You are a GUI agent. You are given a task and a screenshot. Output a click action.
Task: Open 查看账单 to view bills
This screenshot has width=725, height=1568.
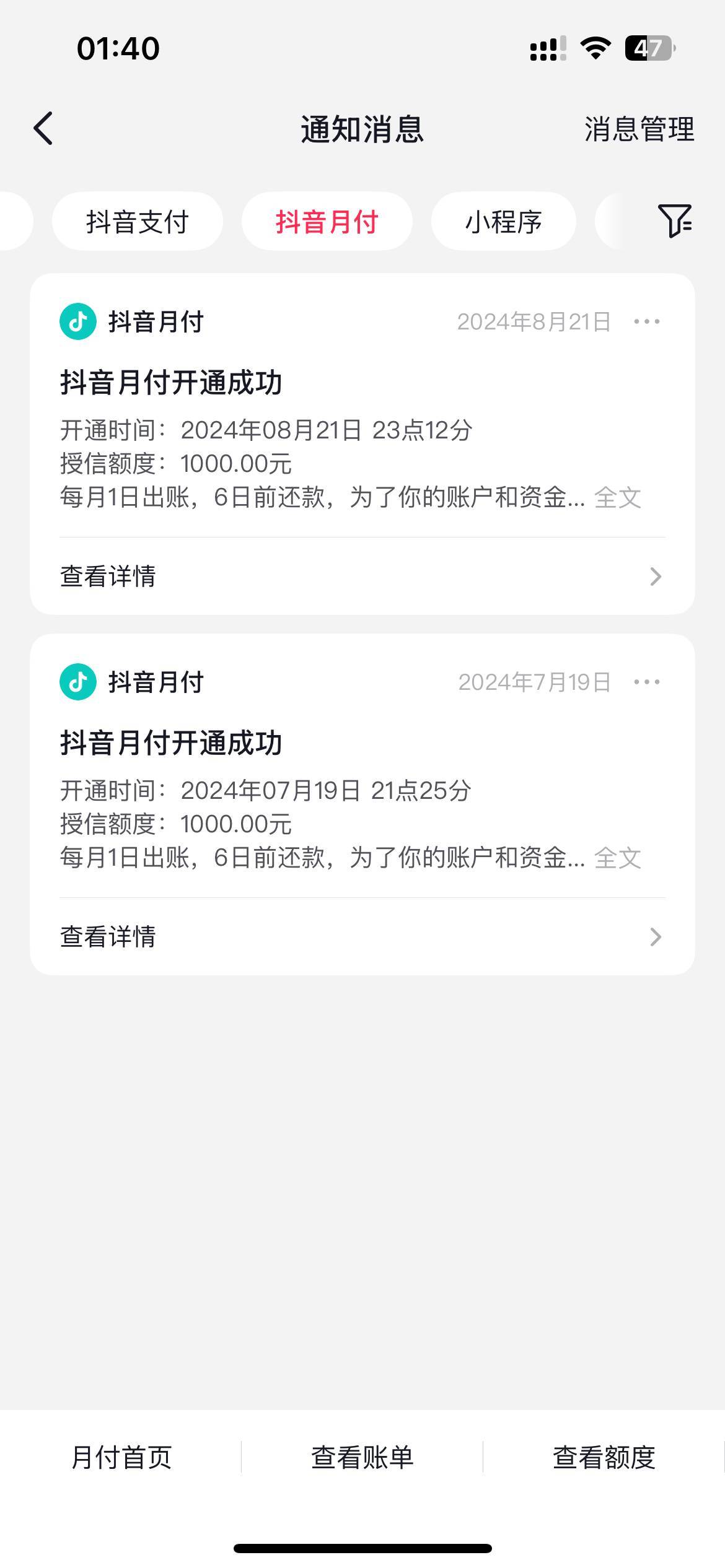click(362, 1457)
